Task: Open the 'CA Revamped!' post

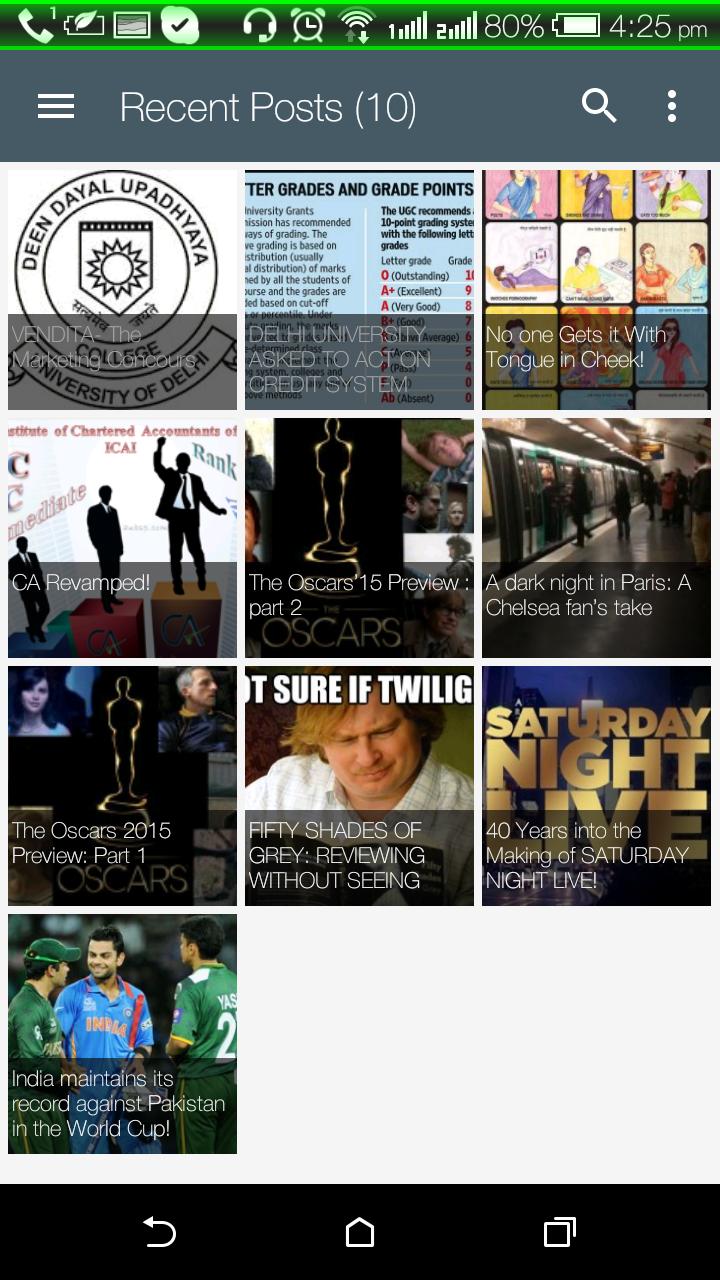Action: point(122,537)
